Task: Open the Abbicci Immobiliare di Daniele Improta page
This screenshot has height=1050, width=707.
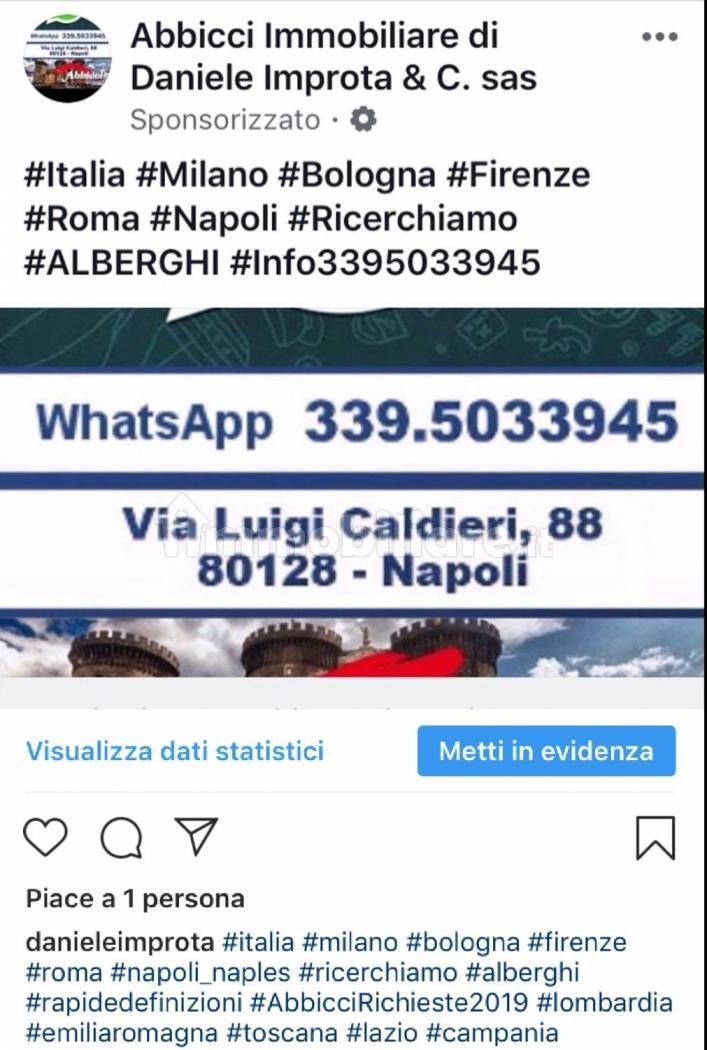Action: pyautogui.click(x=334, y=56)
